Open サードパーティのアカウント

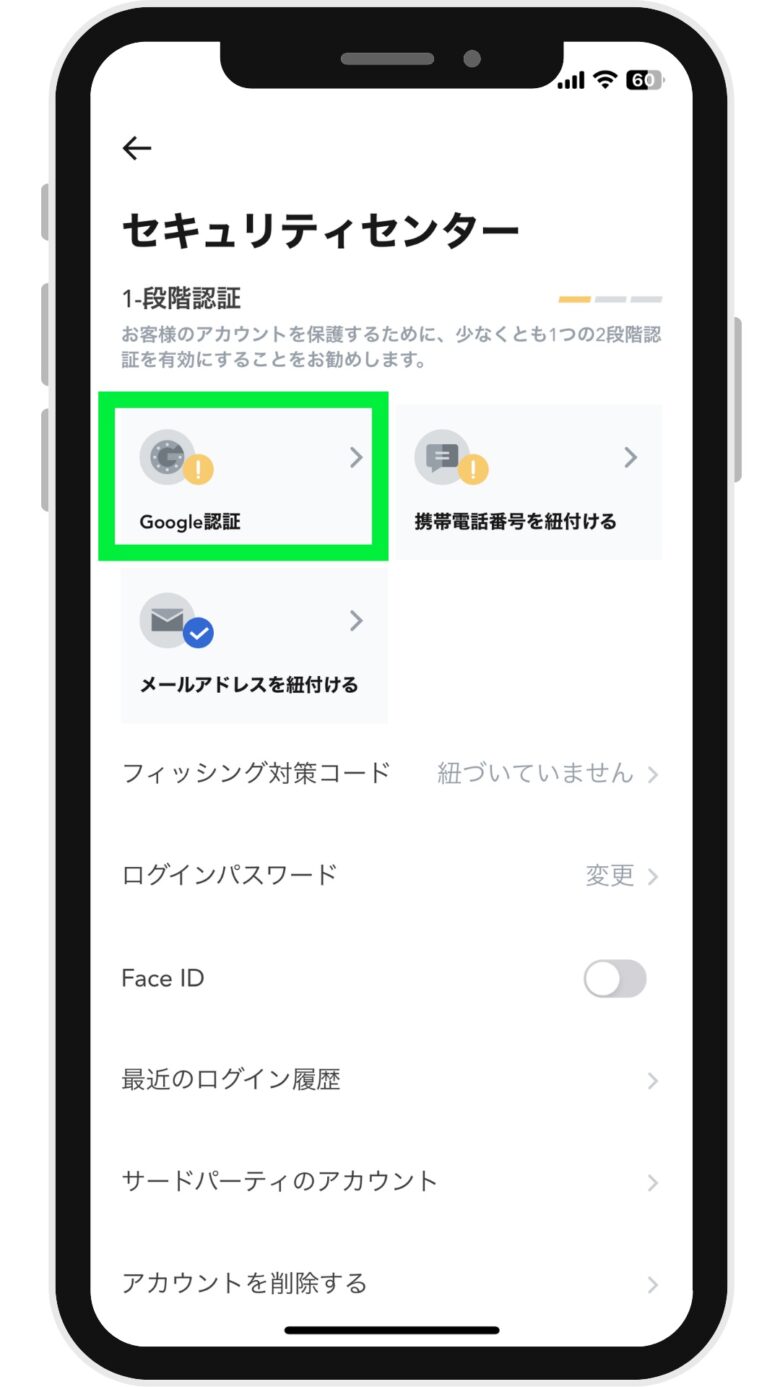click(390, 1181)
